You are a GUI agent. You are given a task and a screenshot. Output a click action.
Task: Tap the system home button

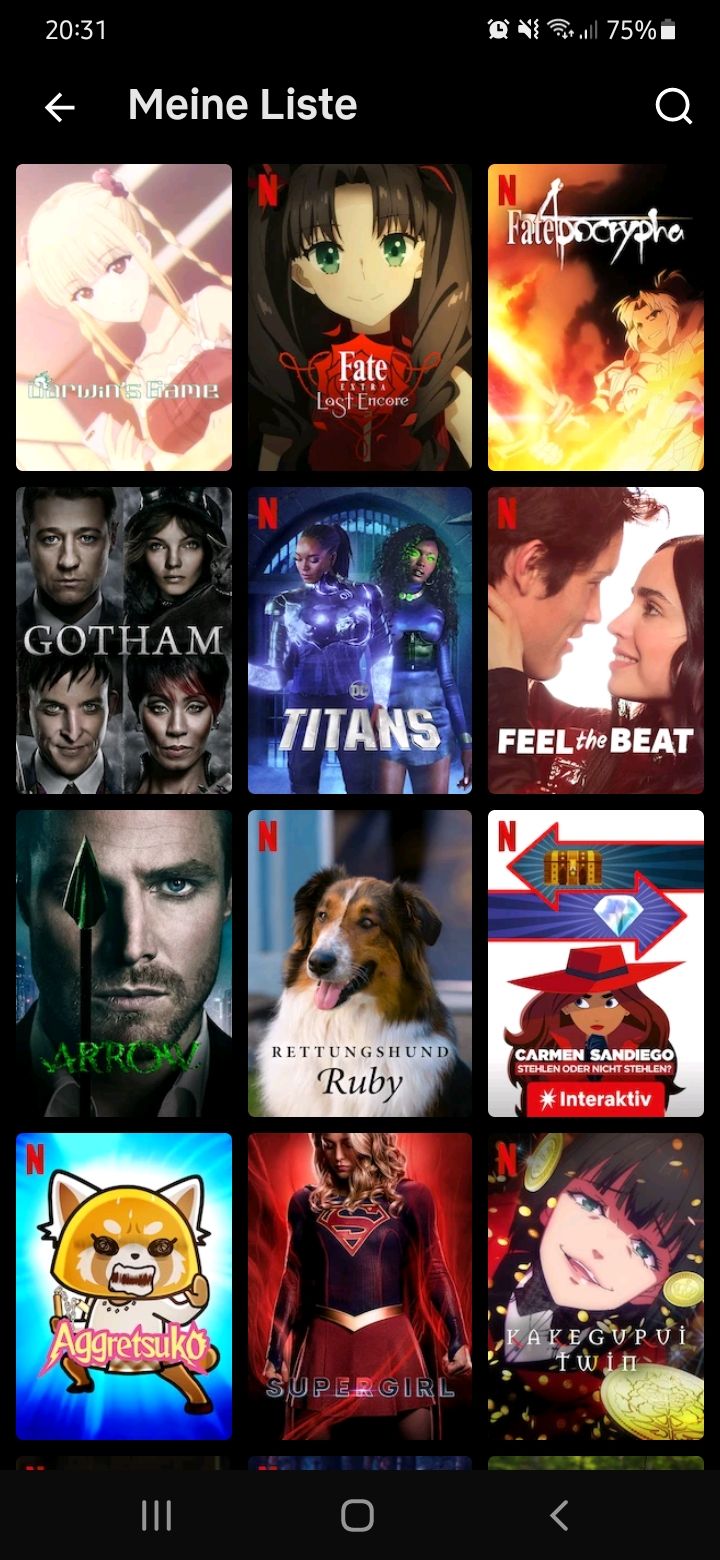(357, 1515)
